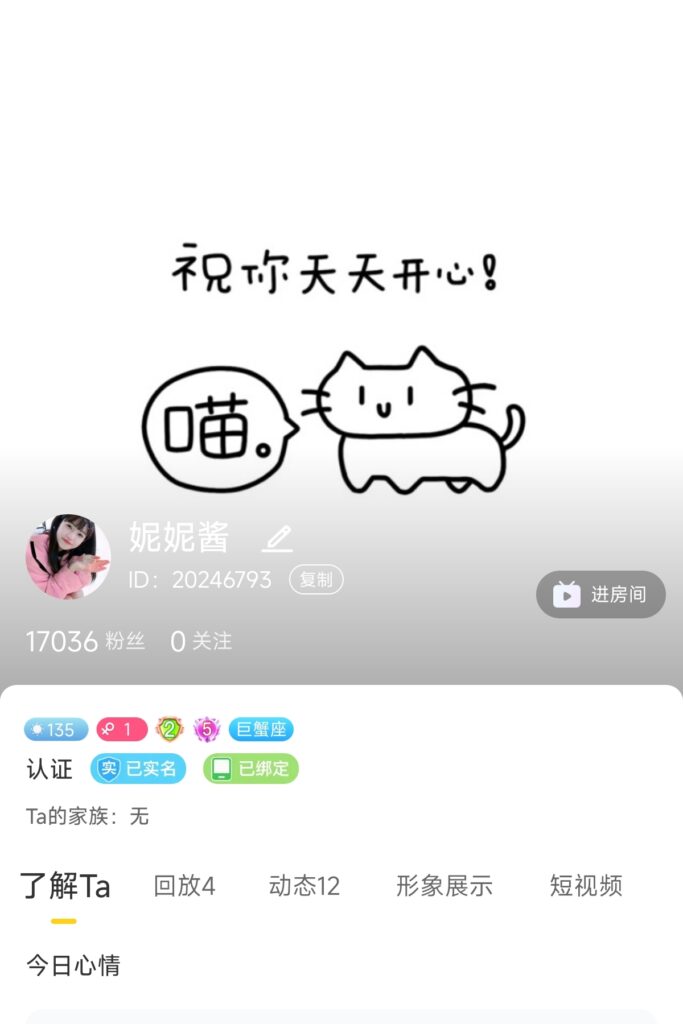Copy the user ID with 复制
683x1024 pixels.
click(x=316, y=580)
